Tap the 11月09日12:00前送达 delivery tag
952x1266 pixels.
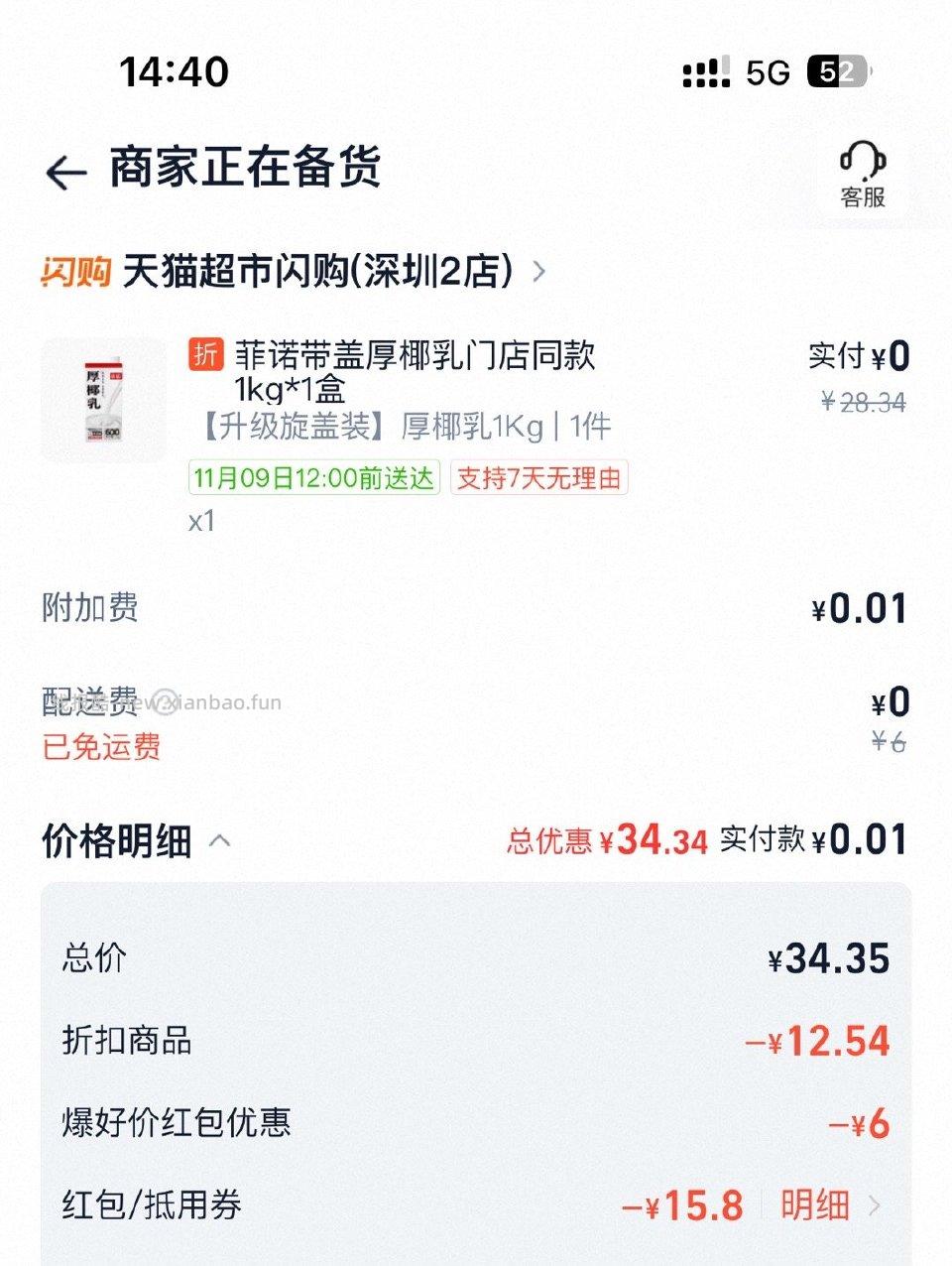[313, 478]
